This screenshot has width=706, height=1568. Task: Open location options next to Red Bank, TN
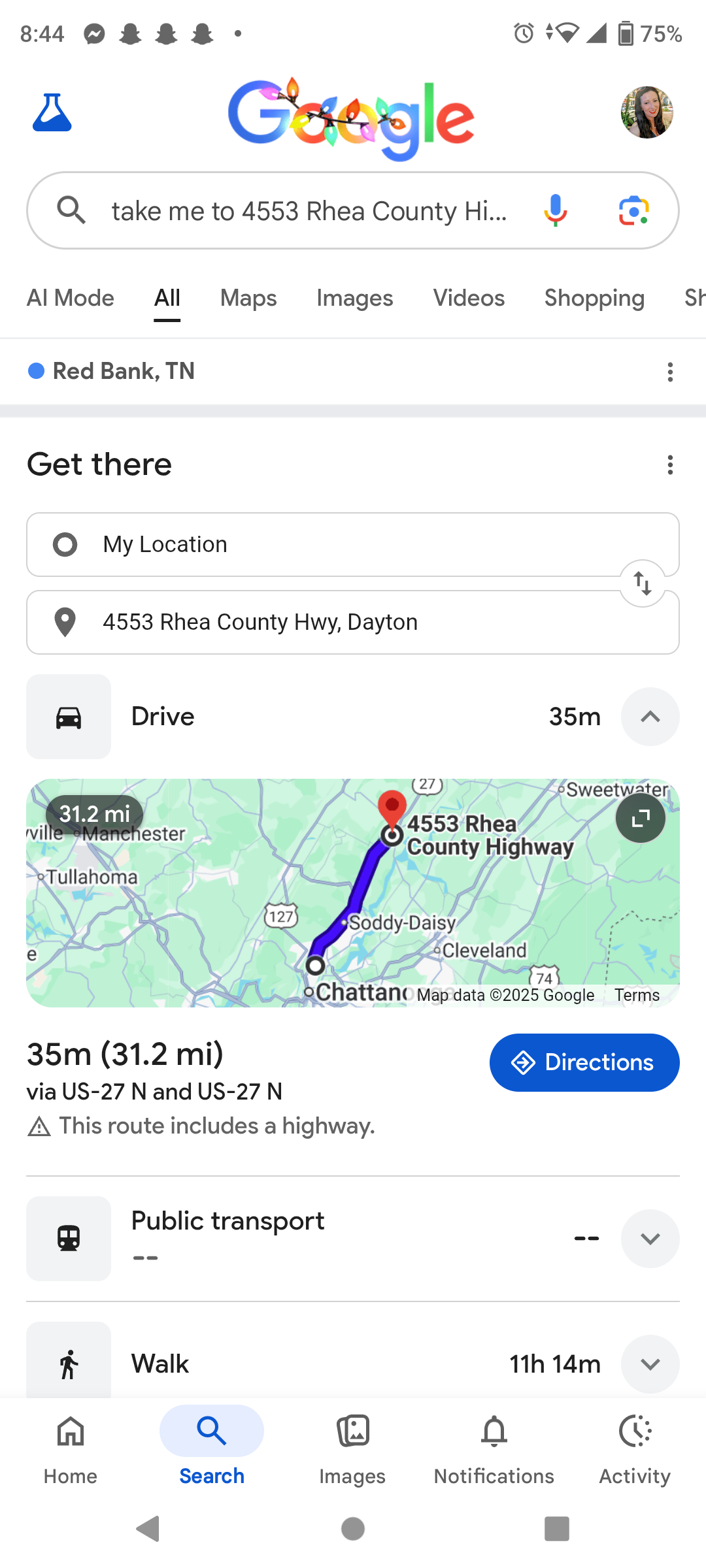point(670,372)
